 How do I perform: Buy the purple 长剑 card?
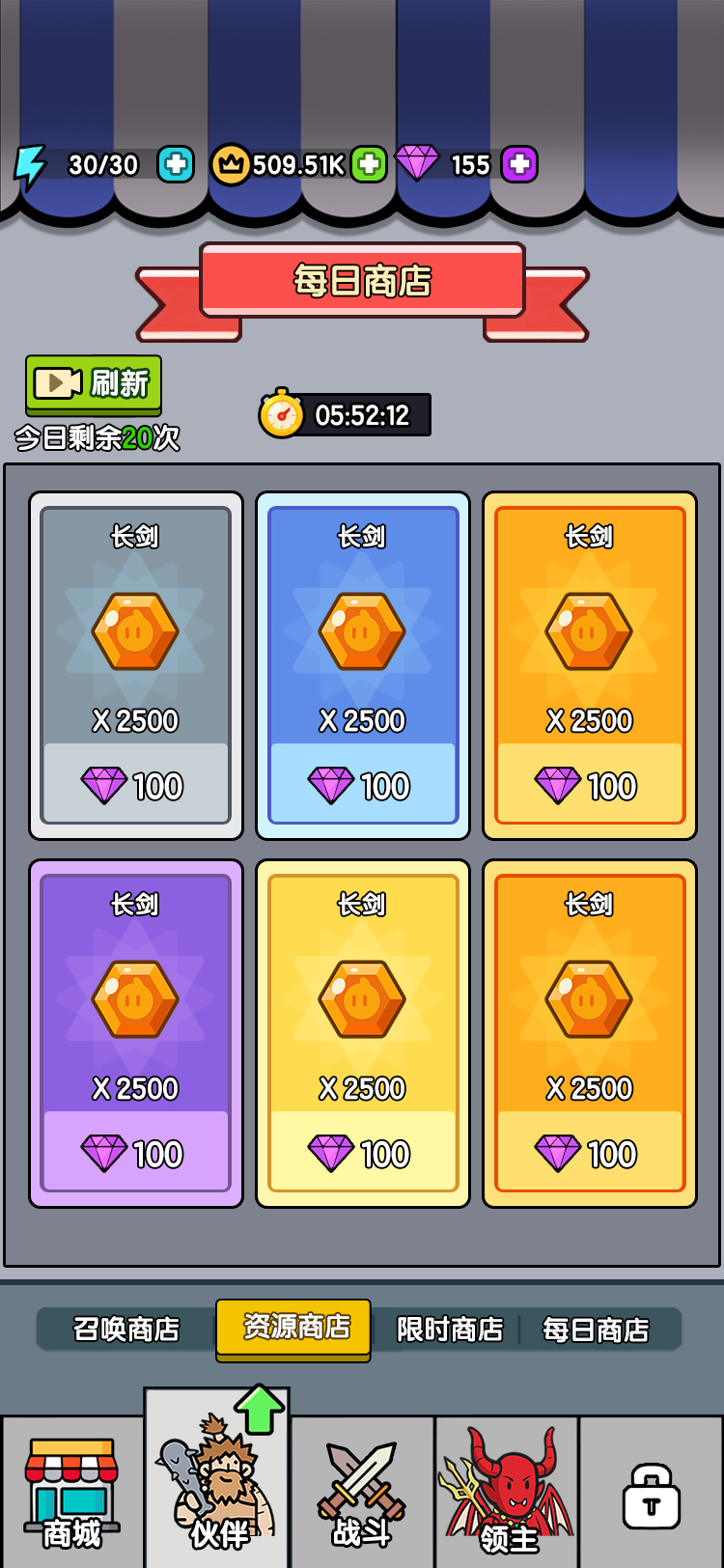(135, 1151)
